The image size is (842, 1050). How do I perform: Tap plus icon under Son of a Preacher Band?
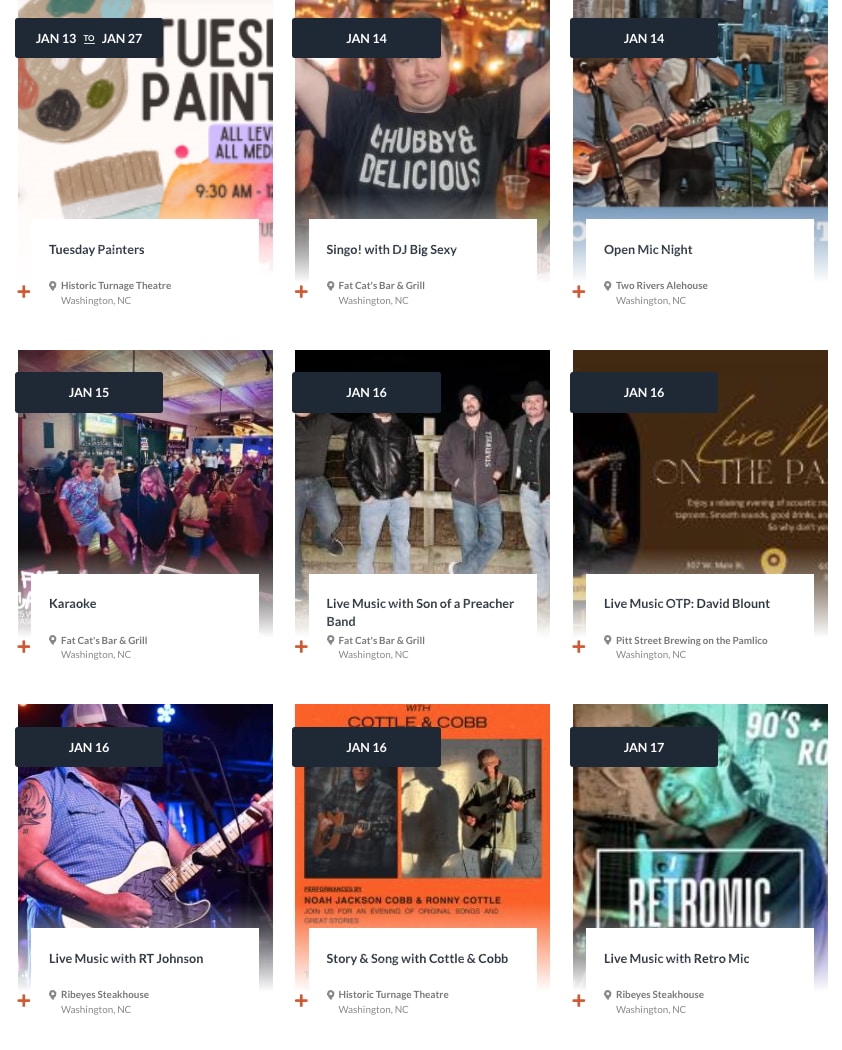301,647
